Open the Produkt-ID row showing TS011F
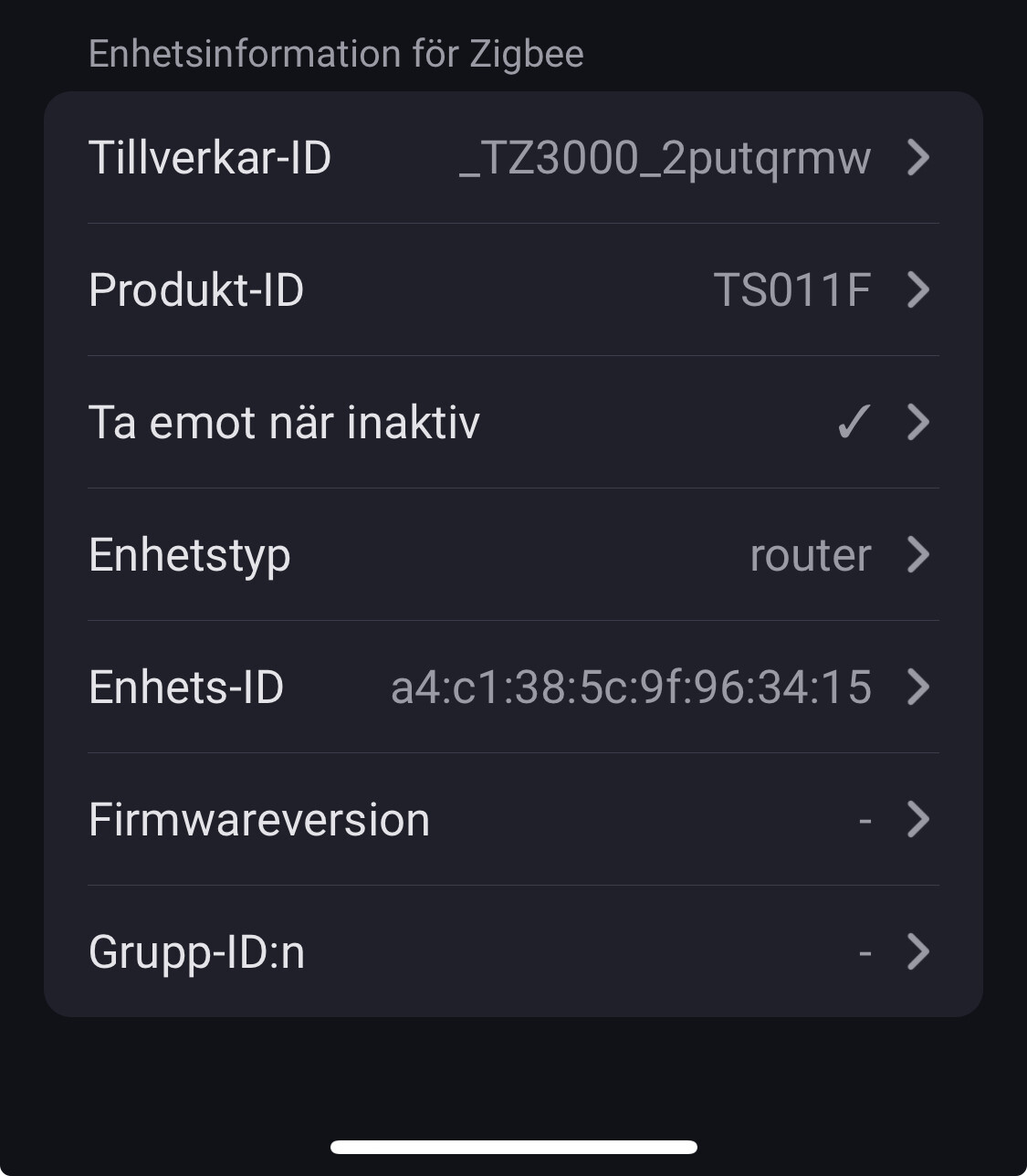The height and width of the screenshot is (1176, 1027). [513, 290]
